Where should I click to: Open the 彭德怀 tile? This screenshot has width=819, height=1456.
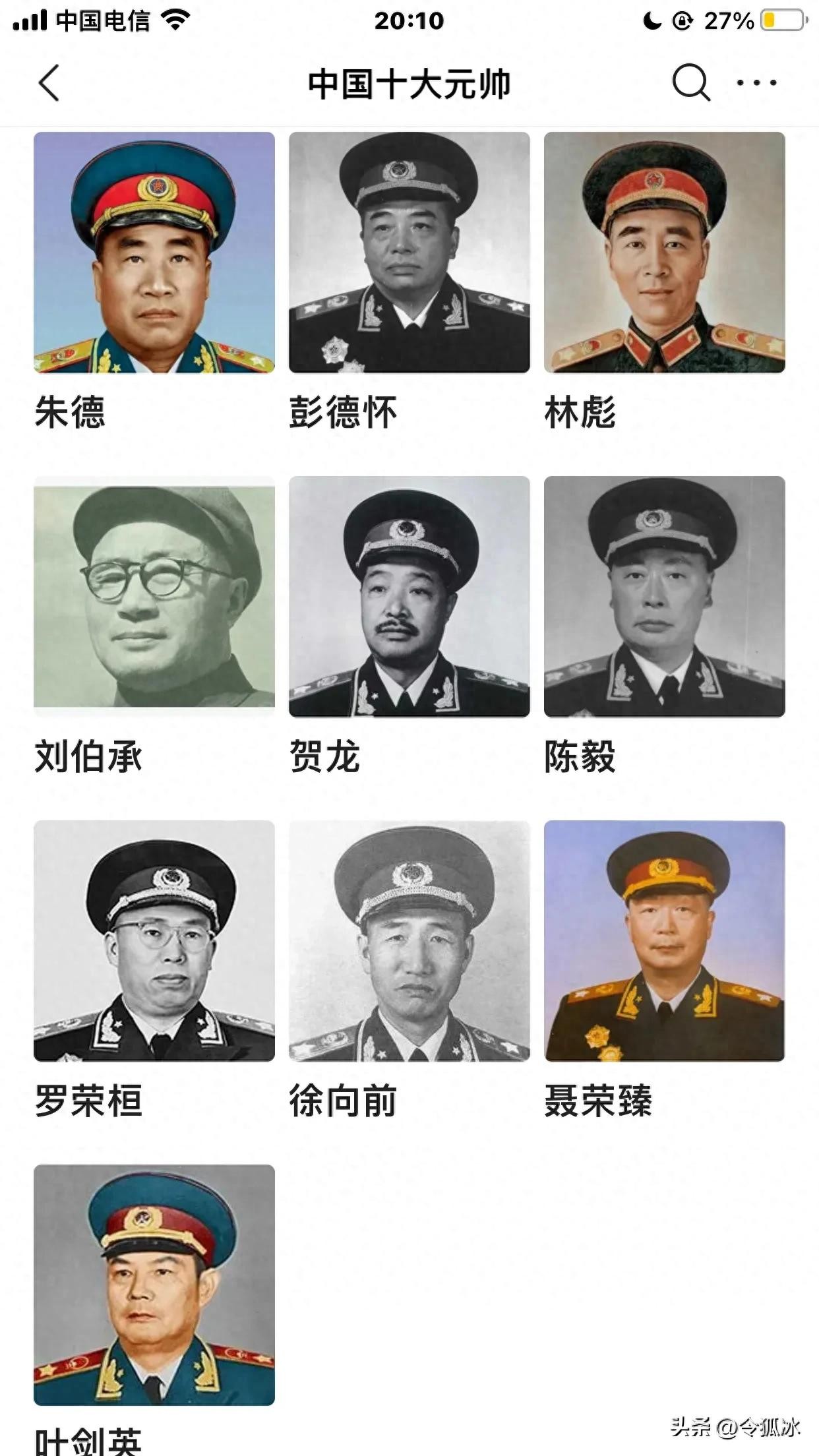(409, 253)
